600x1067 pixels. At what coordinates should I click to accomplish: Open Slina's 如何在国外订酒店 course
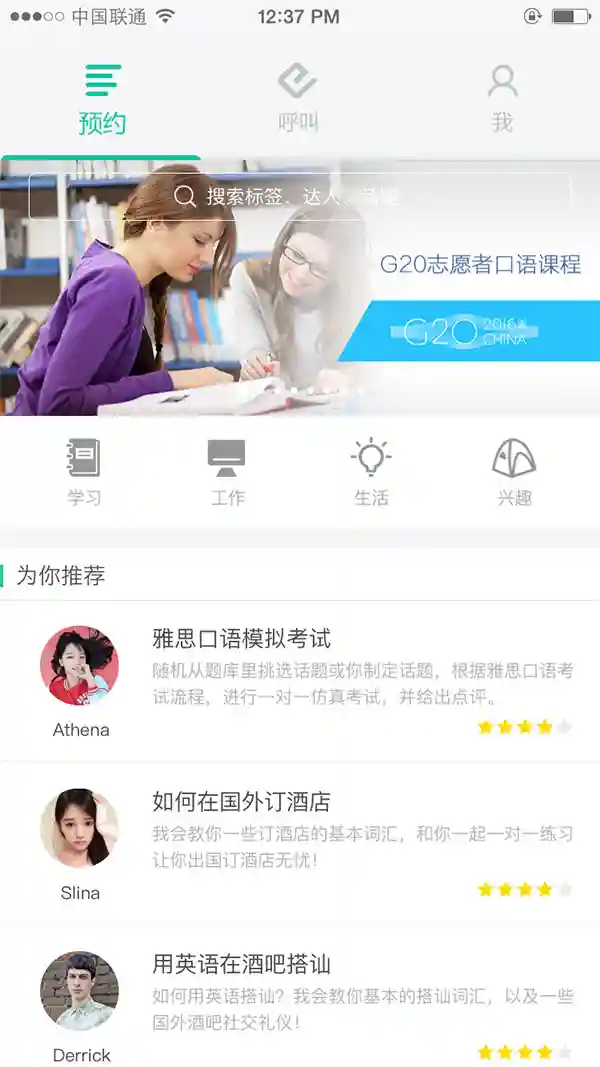point(300,843)
